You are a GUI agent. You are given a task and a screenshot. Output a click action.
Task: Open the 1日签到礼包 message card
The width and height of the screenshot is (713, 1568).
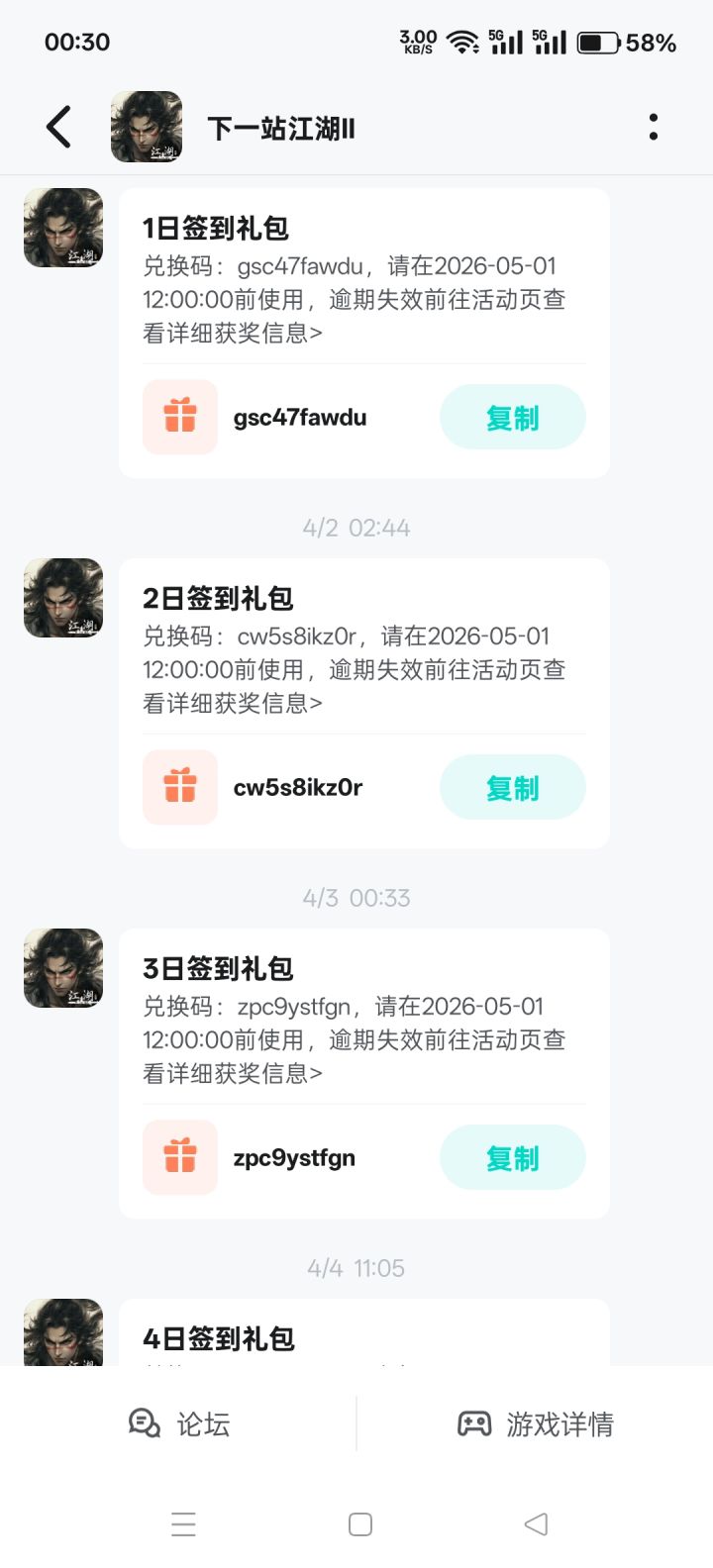pyautogui.click(x=362, y=277)
